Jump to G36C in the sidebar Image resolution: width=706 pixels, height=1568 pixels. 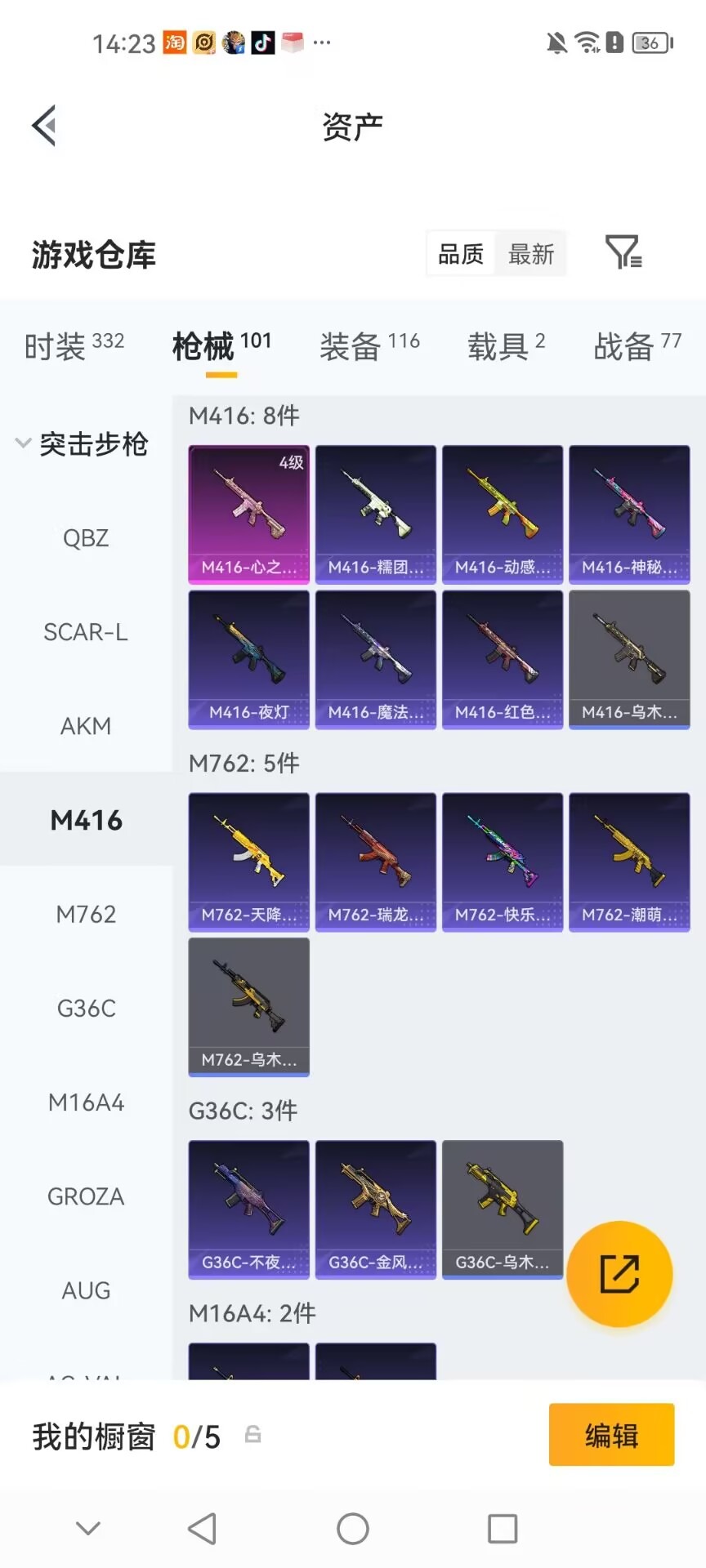[86, 1009]
